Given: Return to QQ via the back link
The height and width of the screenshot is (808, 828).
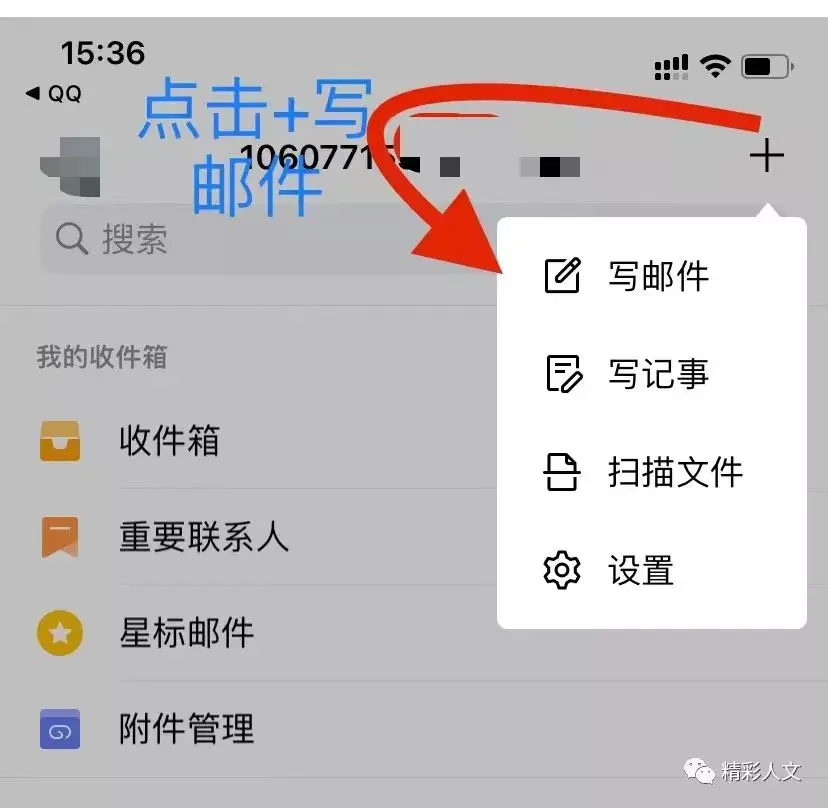Looking at the screenshot, I should pyautogui.click(x=54, y=93).
